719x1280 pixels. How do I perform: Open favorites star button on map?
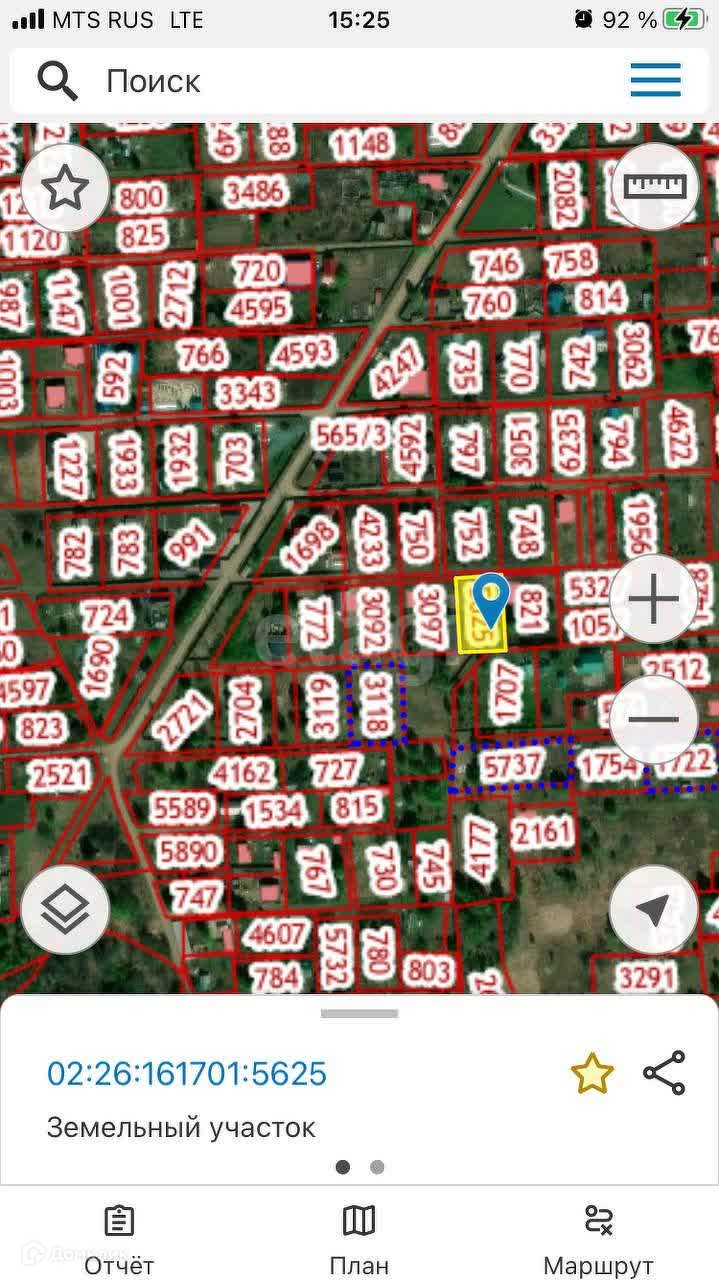tap(65, 188)
